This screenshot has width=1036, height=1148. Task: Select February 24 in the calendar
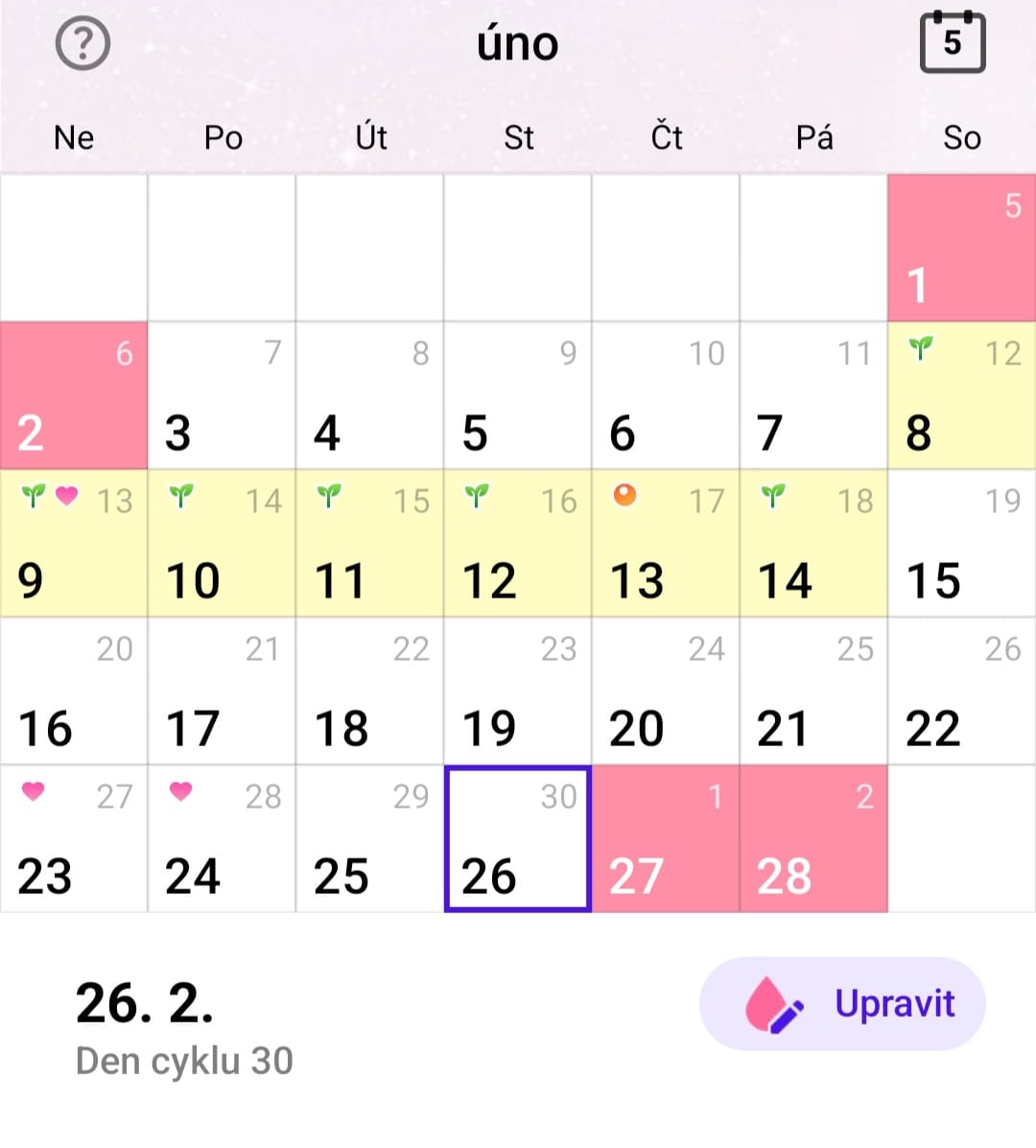click(x=222, y=838)
